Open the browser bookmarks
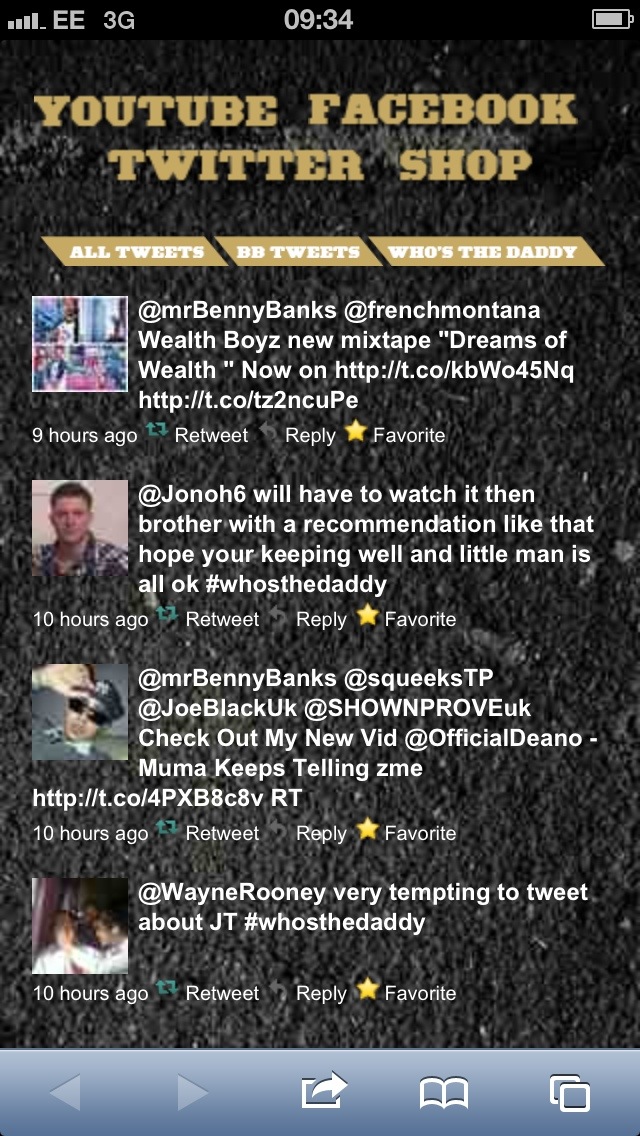Viewport: 640px width, 1136px height. [x=444, y=1093]
